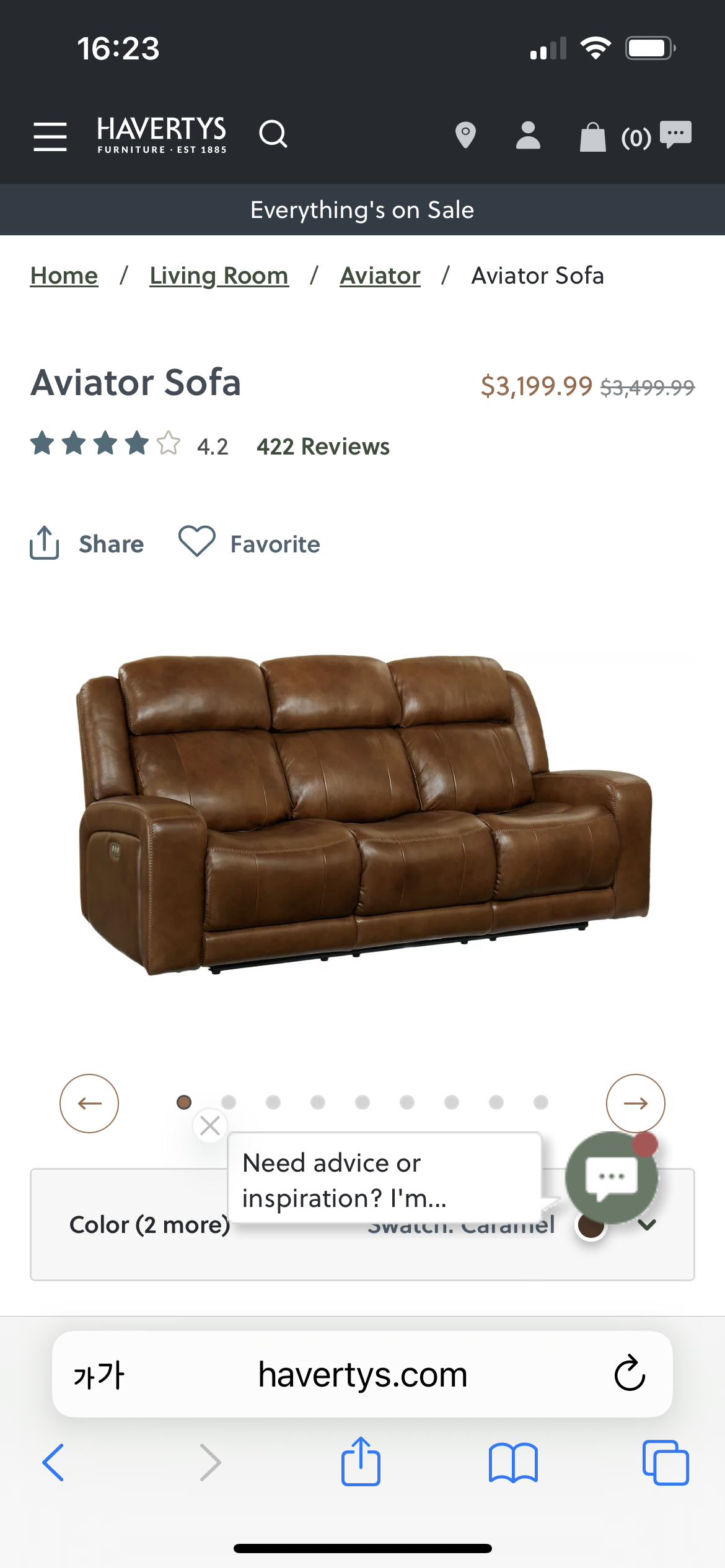
Task: Open Aviator breadcrumb link
Action: pos(380,276)
